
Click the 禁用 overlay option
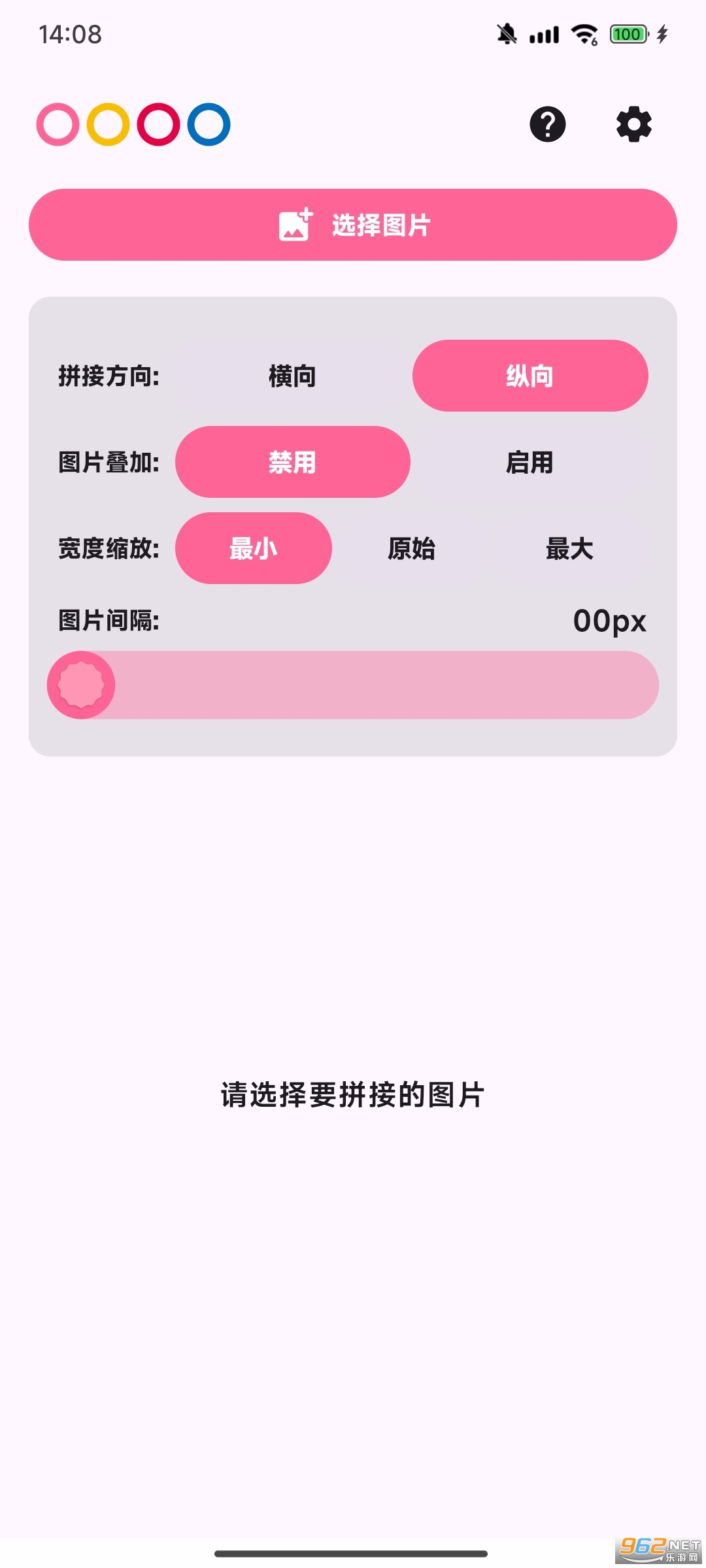click(x=292, y=463)
